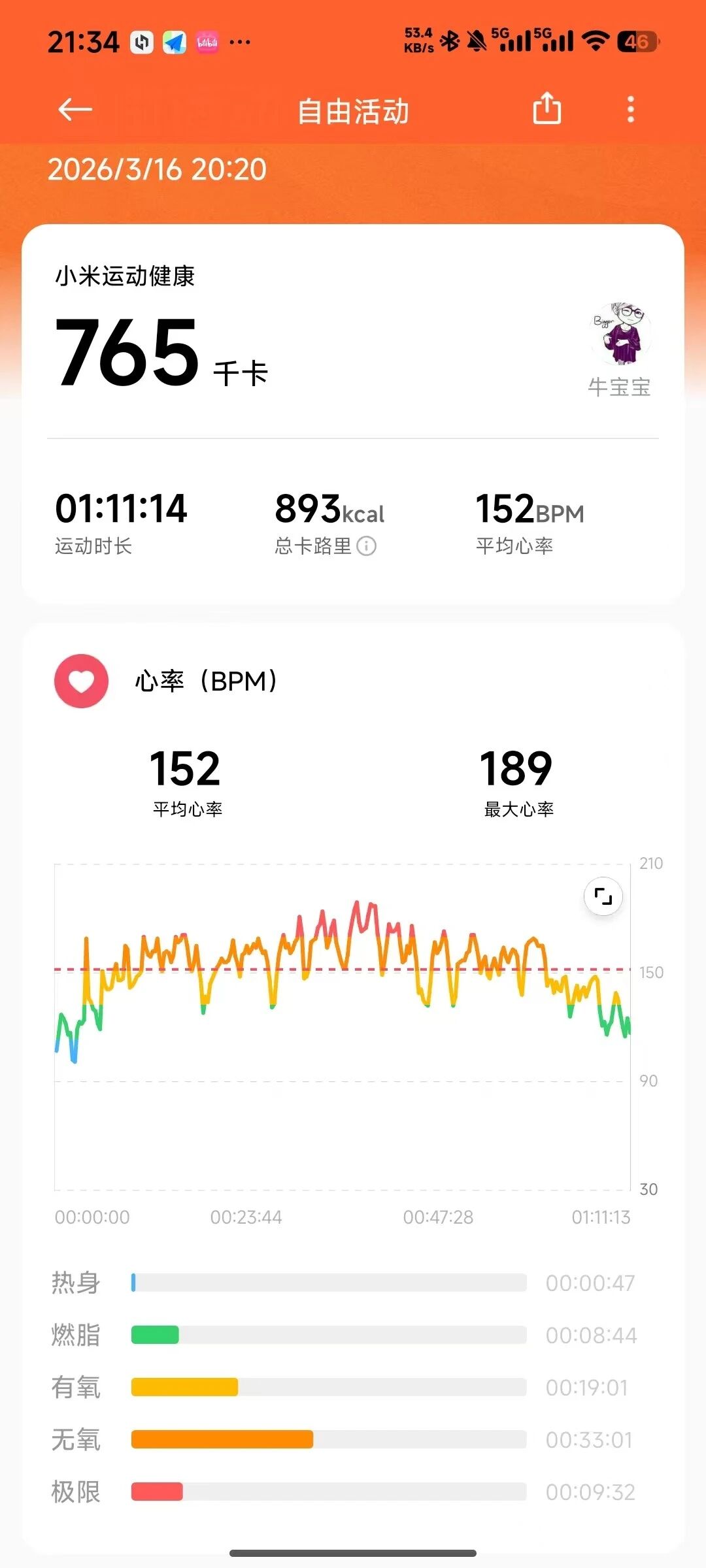Share this workout record
Image resolution: width=706 pixels, height=1568 pixels.
[546, 108]
